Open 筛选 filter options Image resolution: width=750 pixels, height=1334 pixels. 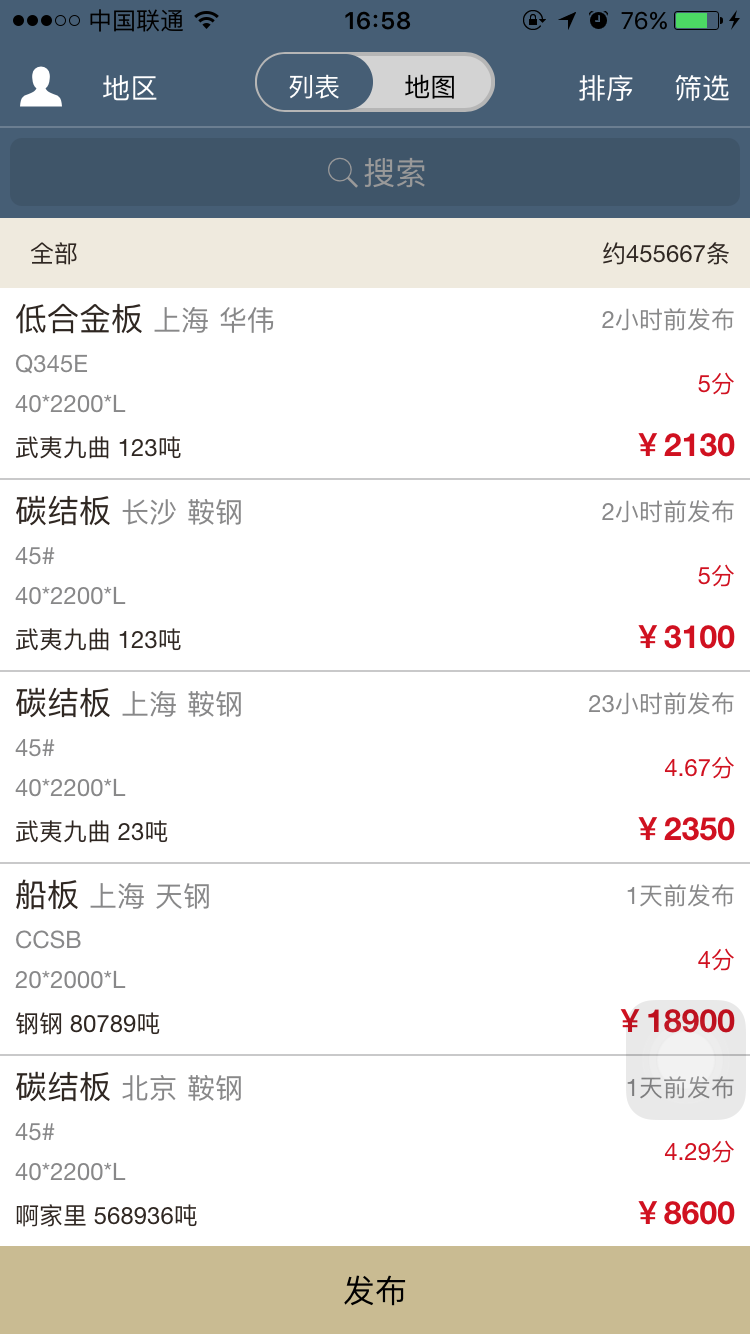[701, 88]
